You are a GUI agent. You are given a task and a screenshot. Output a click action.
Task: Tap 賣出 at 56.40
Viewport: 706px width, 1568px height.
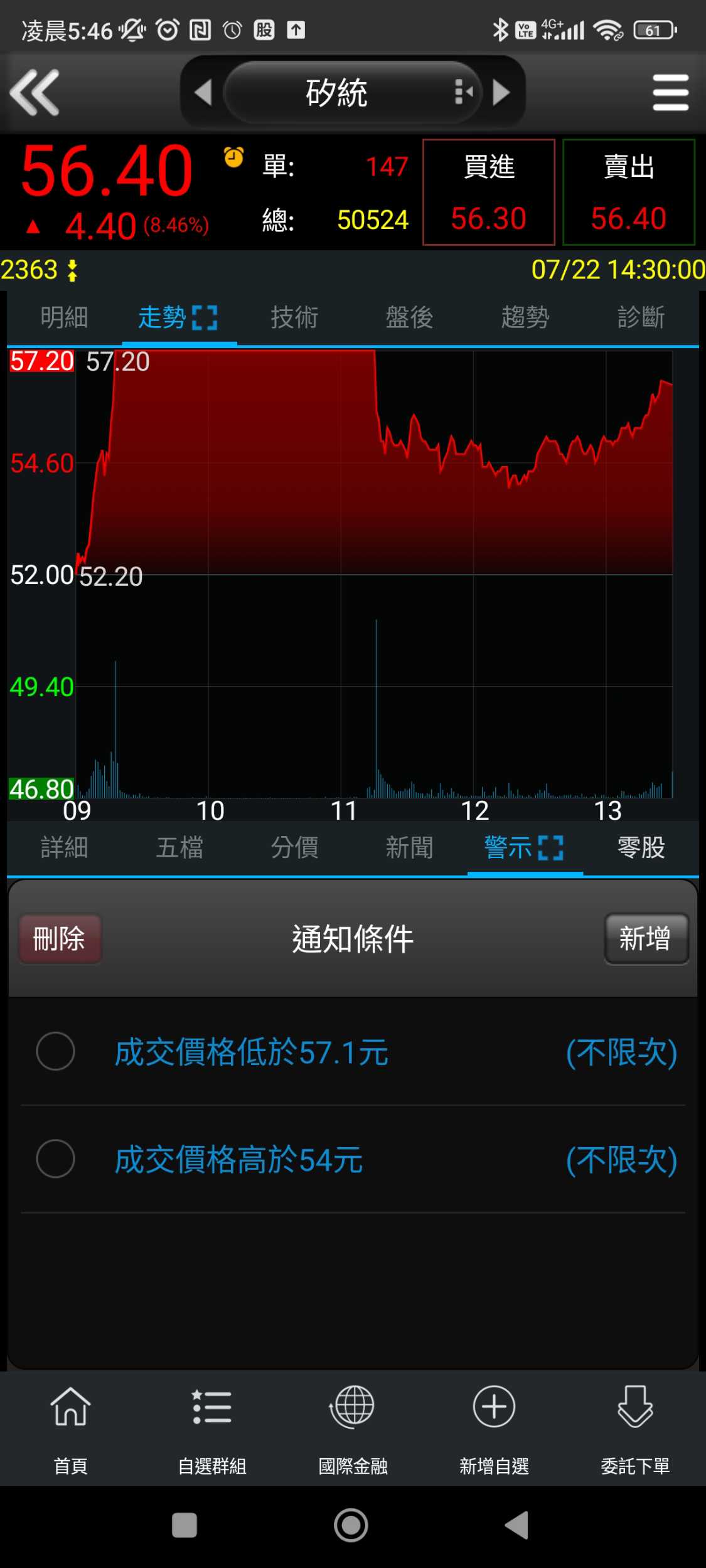(629, 192)
